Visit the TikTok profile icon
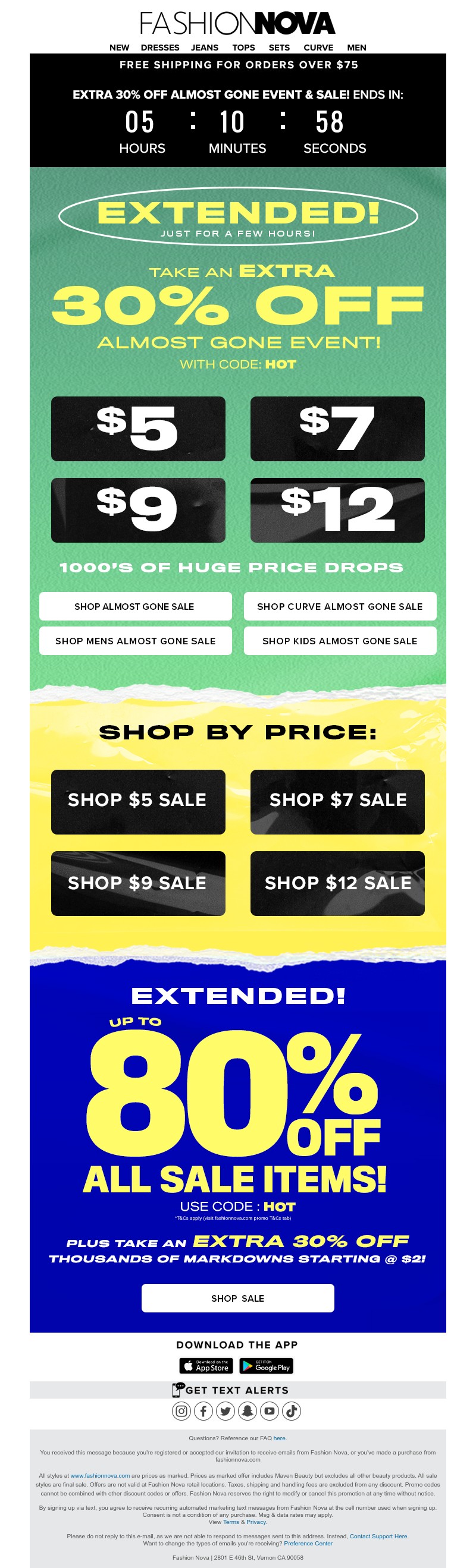Viewport: 476px width, 1568px height. (x=292, y=1411)
